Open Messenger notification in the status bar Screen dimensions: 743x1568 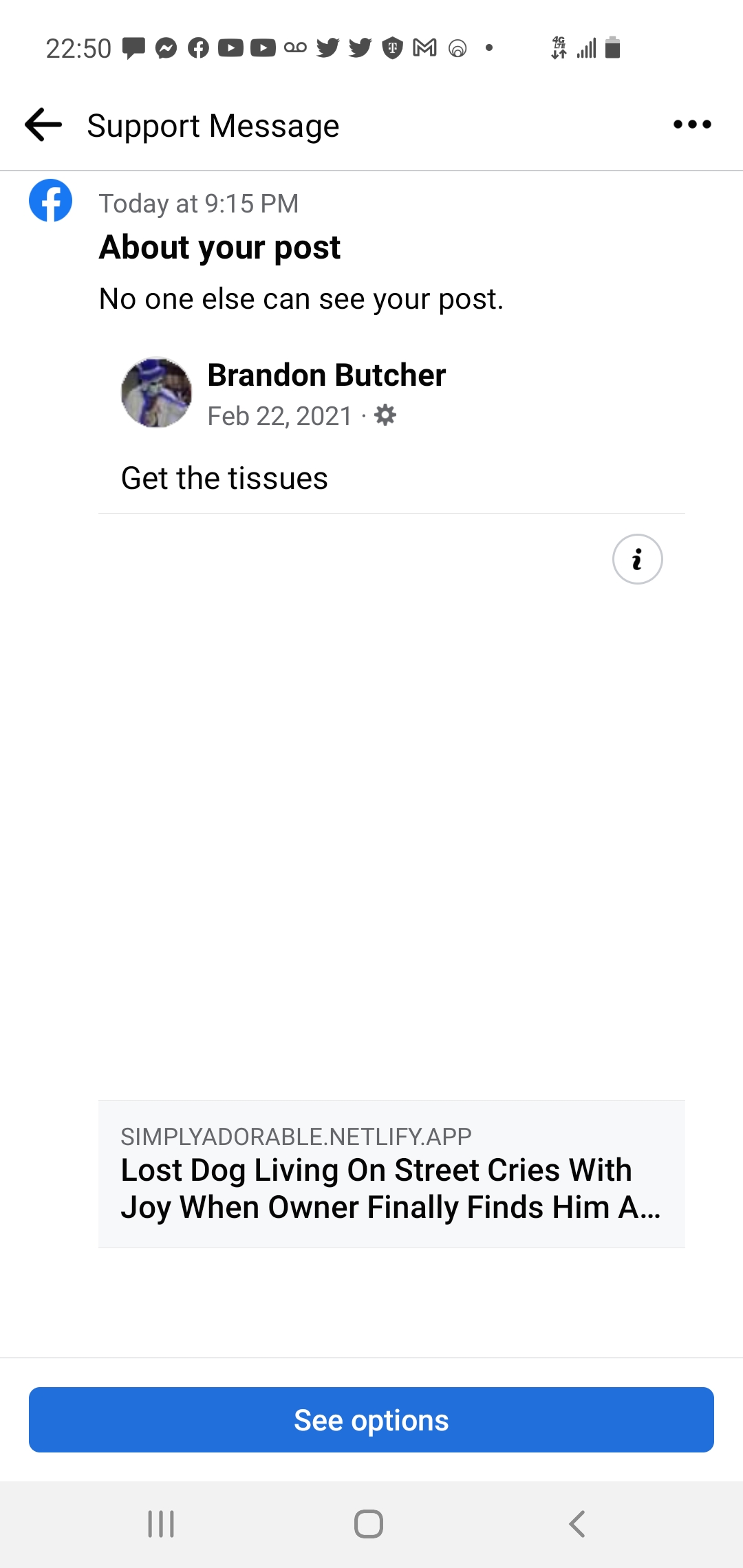[x=166, y=47]
